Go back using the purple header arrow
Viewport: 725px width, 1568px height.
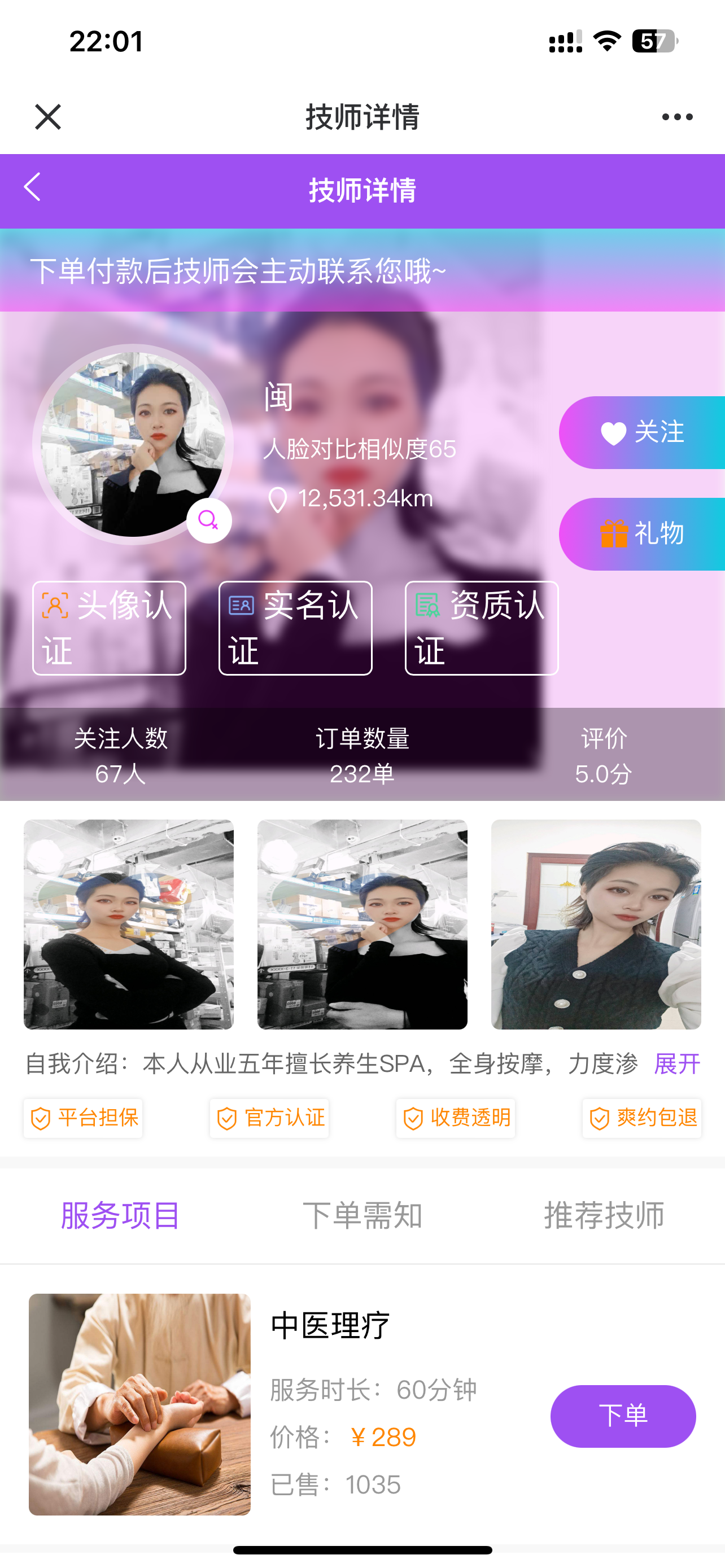[33, 187]
